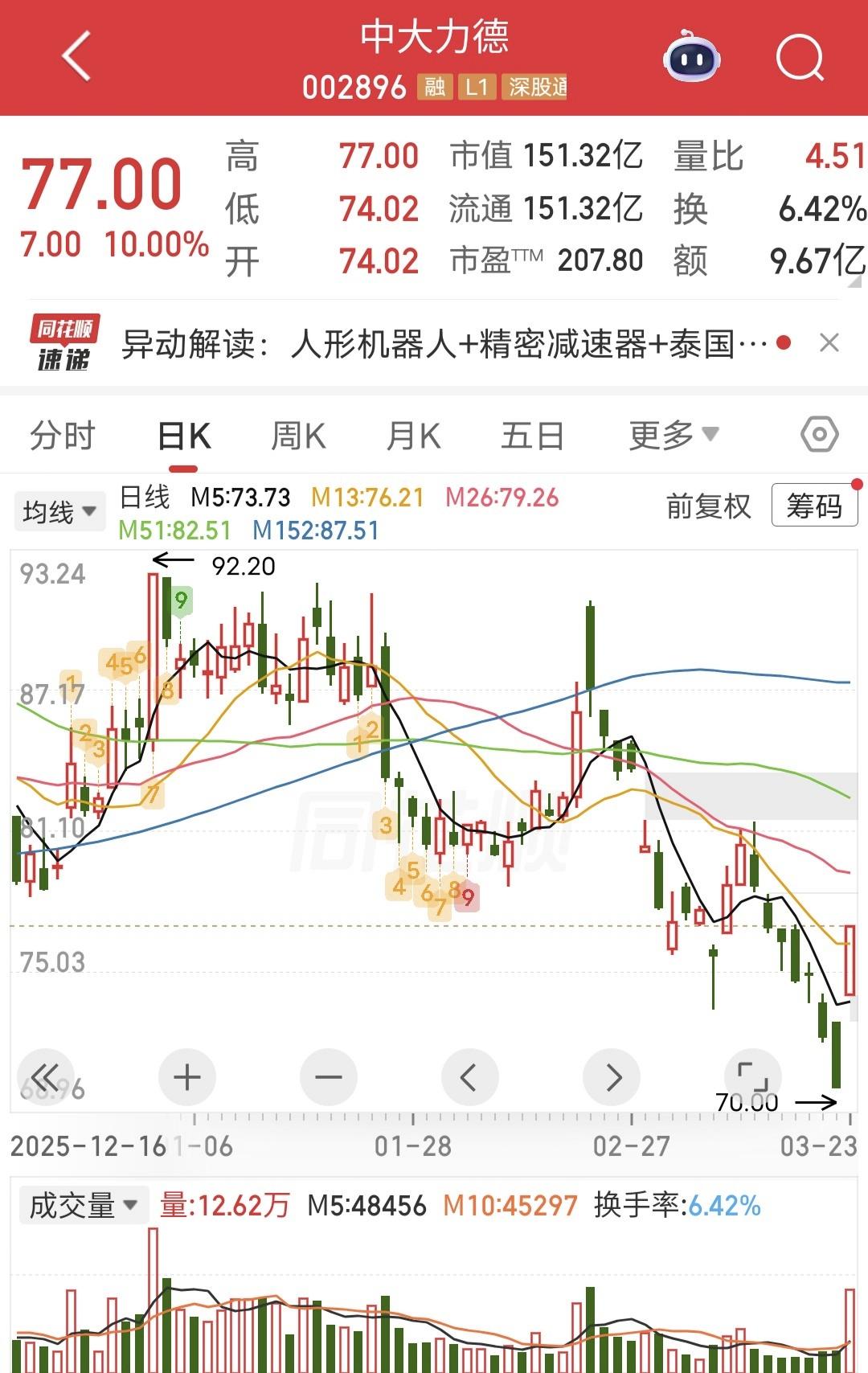
Task: Dismiss the 异动解读 news banner
Action: [x=829, y=343]
